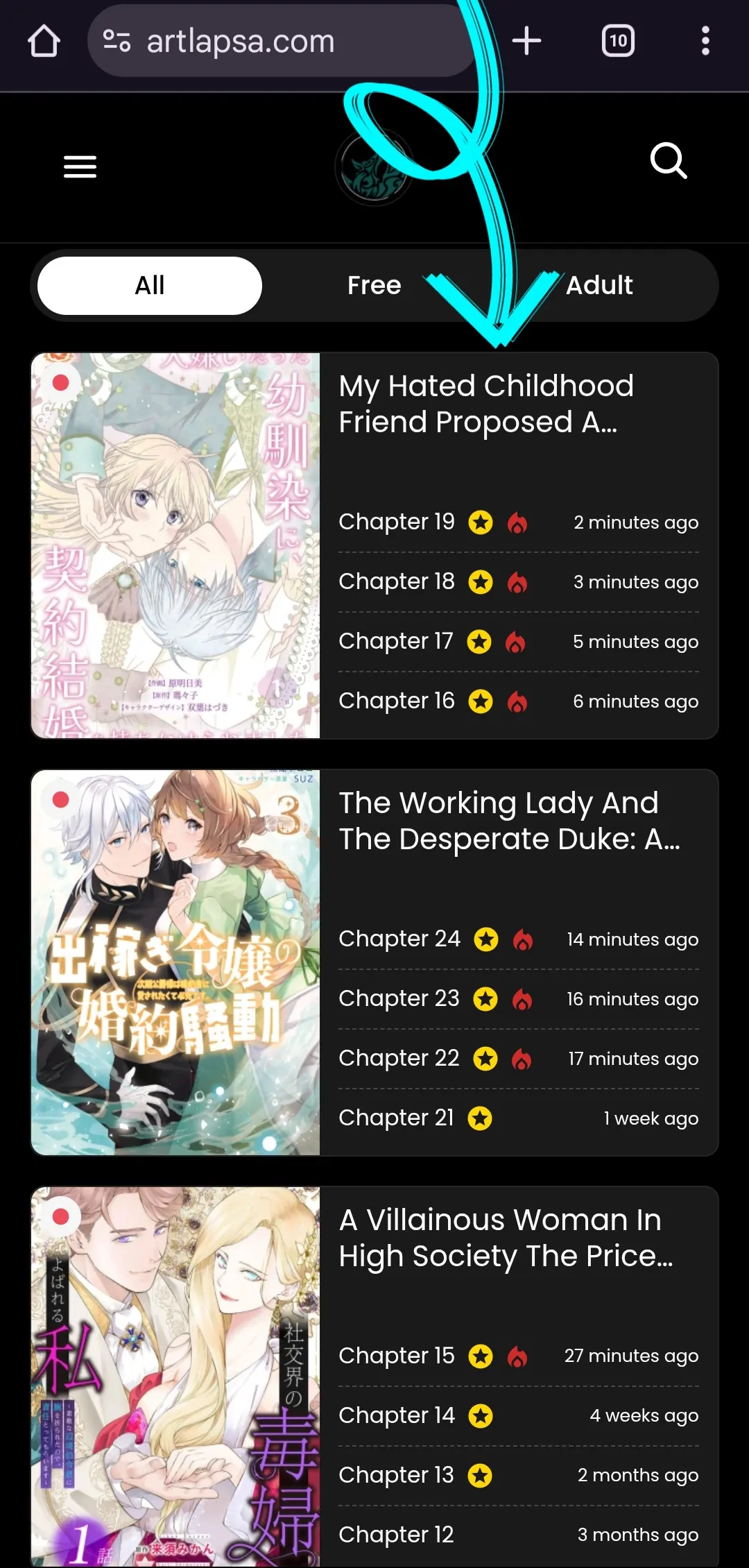Switch to the Free tab
Viewport: 749px width, 1568px height.
(374, 285)
